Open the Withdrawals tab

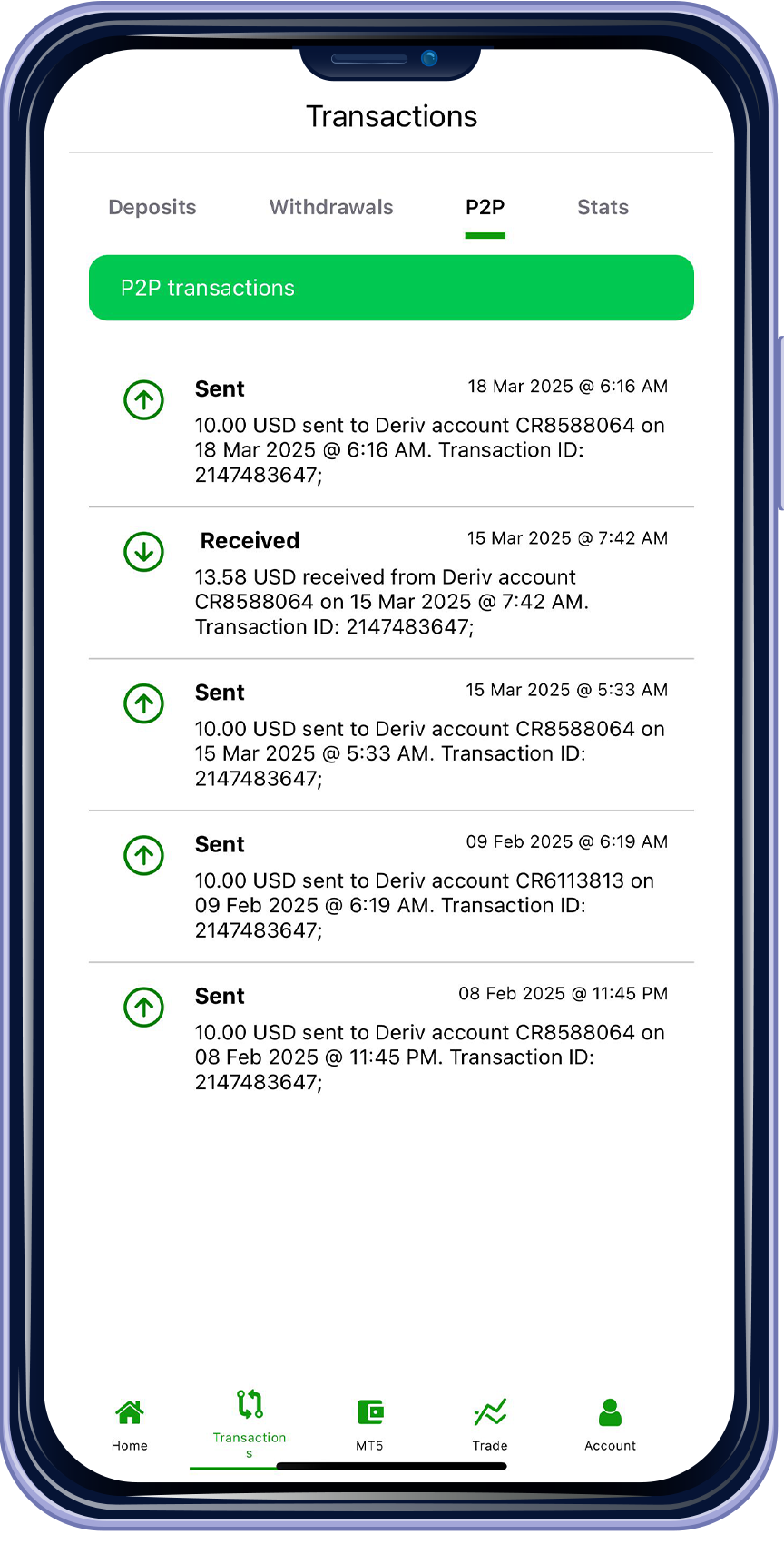[x=331, y=207]
